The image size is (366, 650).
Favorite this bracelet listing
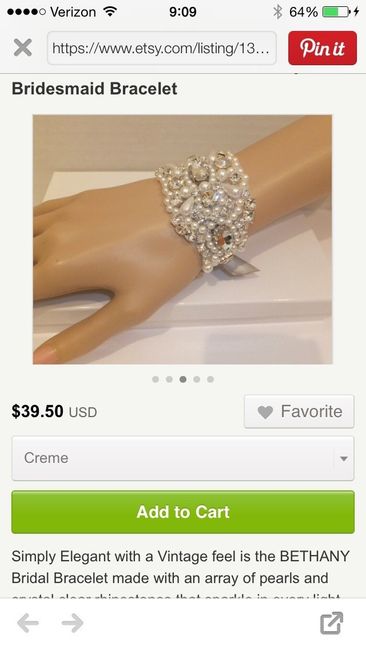pyautogui.click(x=299, y=412)
